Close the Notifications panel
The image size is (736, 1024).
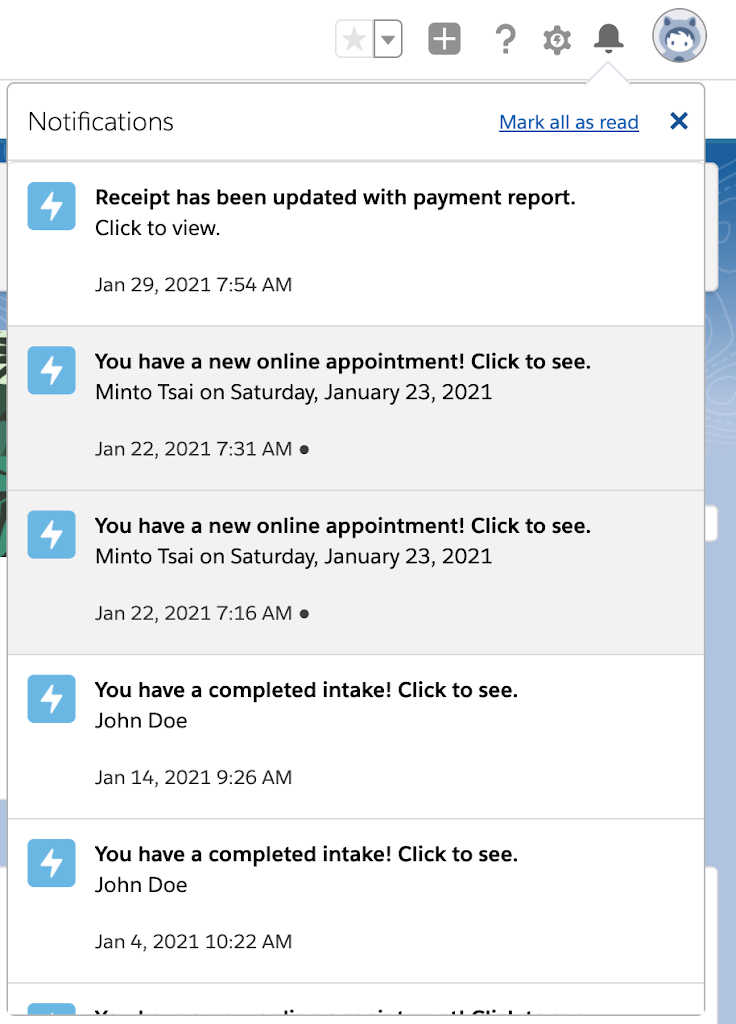click(x=679, y=121)
